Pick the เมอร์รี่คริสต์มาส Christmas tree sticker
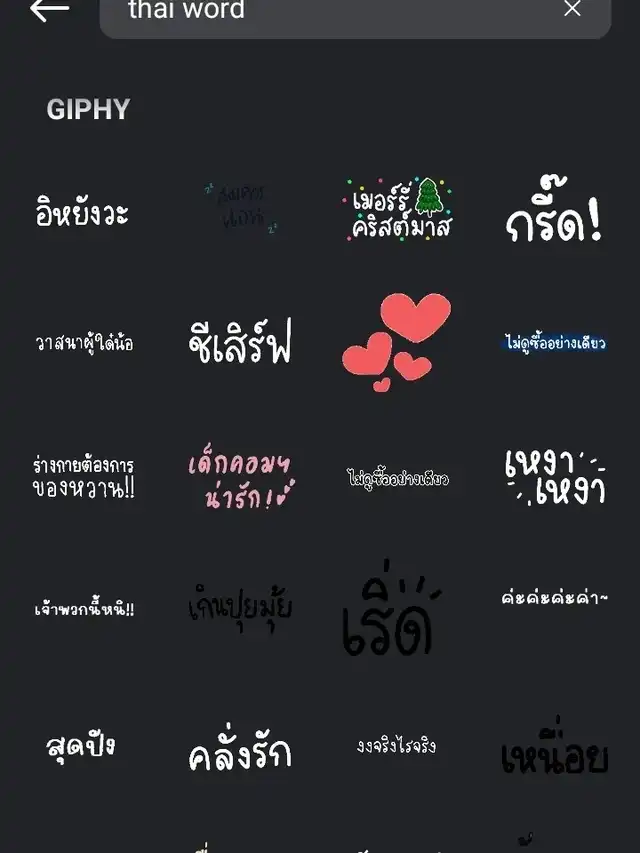 [399, 210]
